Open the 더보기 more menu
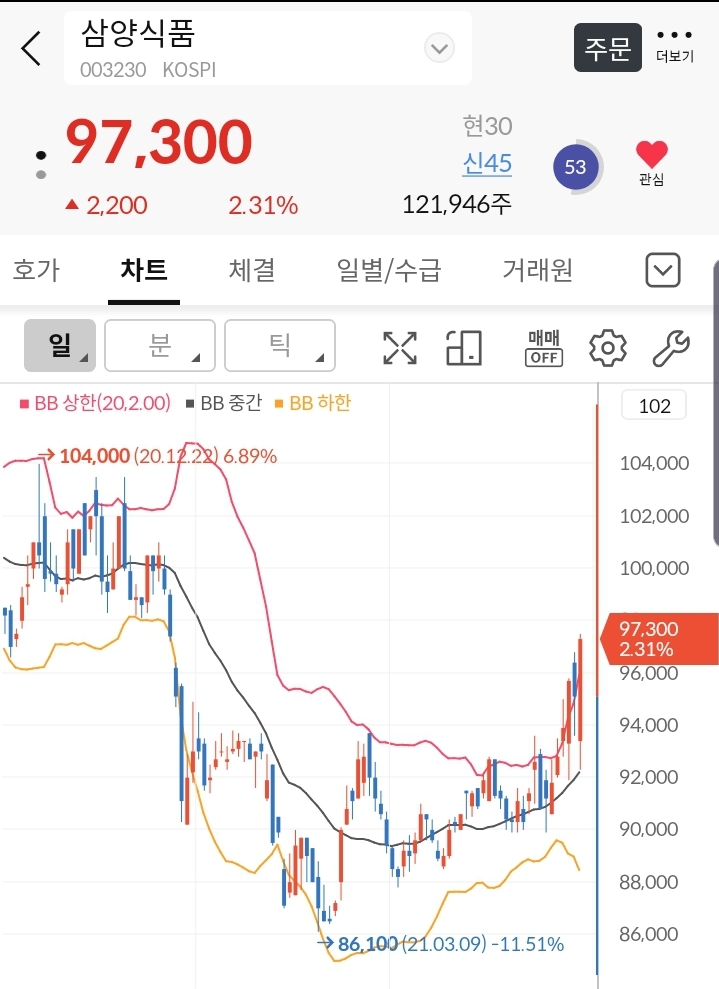The image size is (719, 989). [x=675, y=46]
